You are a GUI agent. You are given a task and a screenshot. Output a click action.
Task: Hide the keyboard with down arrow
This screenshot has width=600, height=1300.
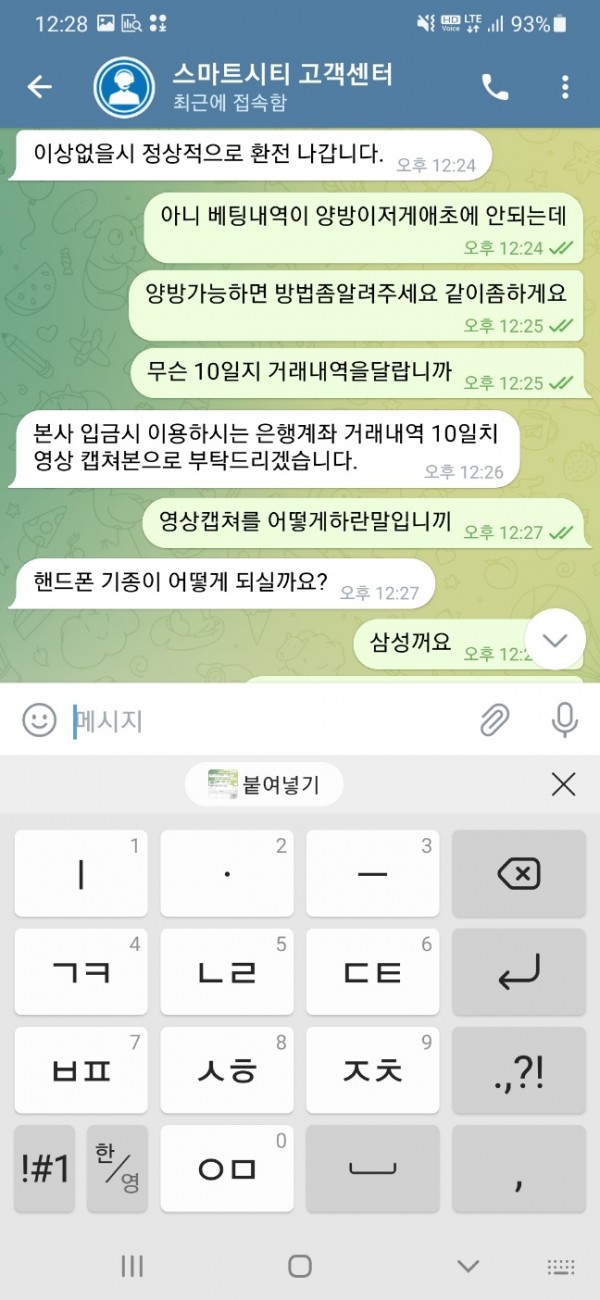click(x=468, y=1266)
